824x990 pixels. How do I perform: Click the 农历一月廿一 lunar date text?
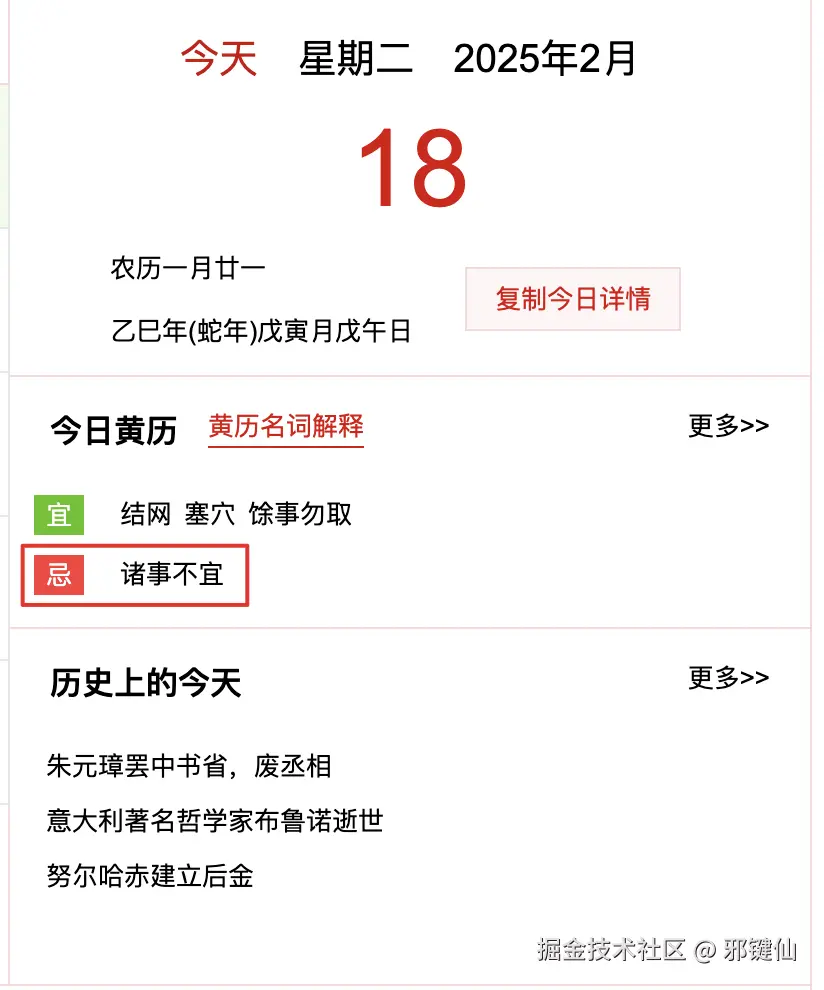pyautogui.click(x=187, y=267)
